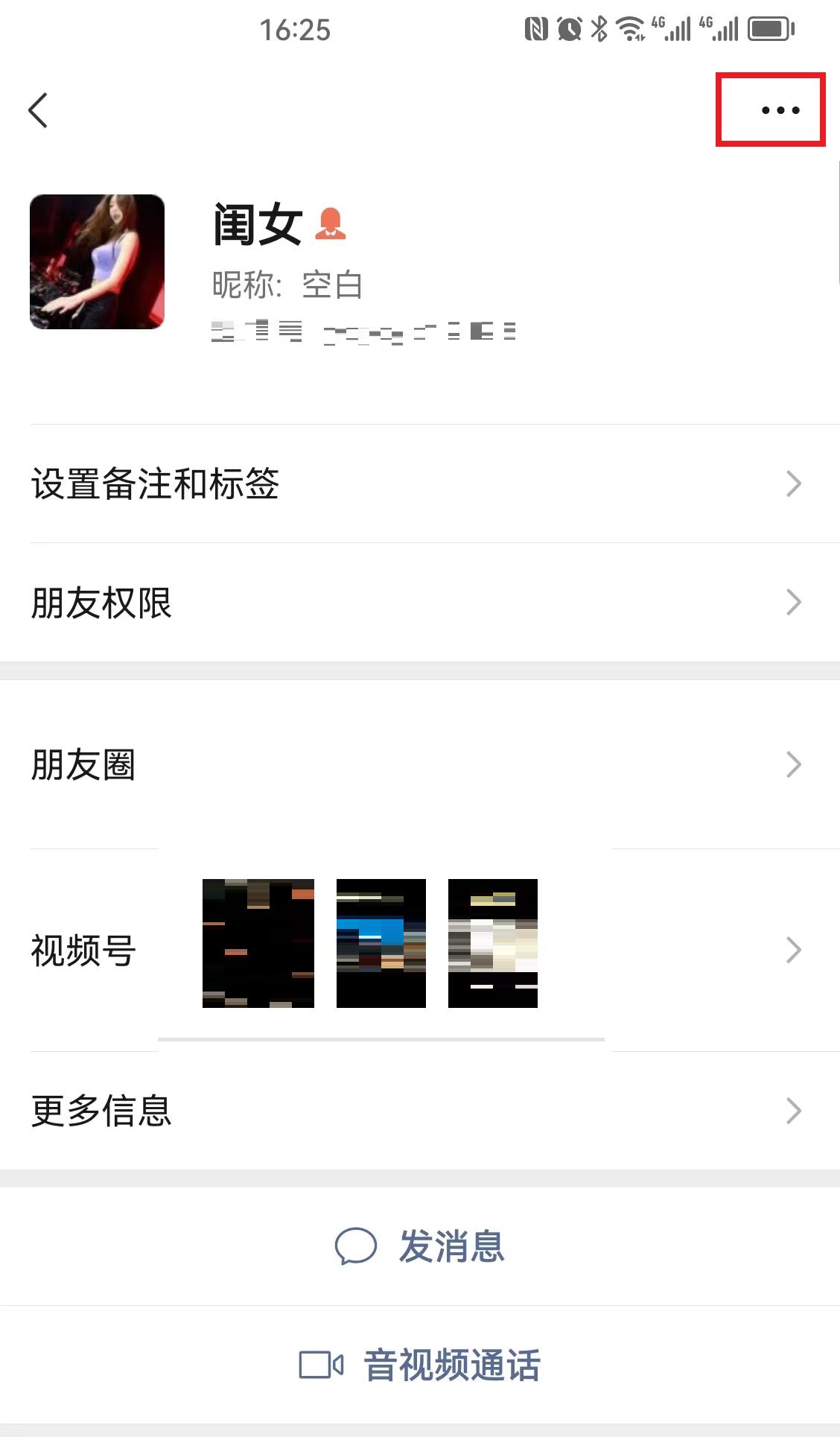Open 朋友权限 using the arrow
The image size is (840, 1437).
(x=793, y=602)
